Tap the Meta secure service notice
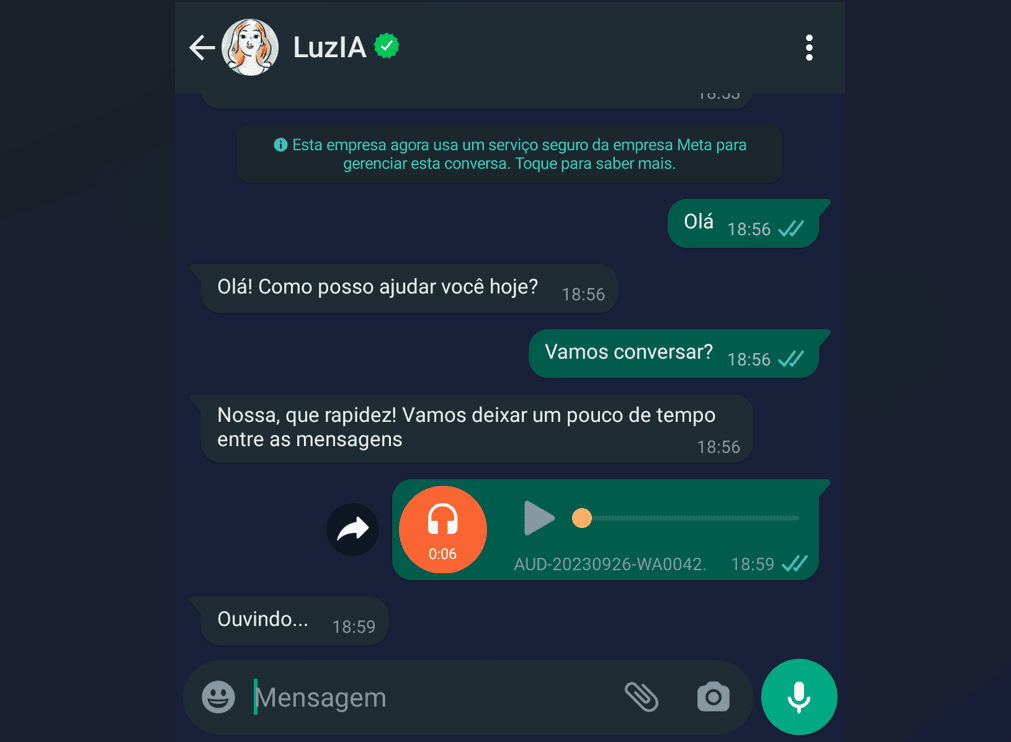Image resolution: width=1011 pixels, height=742 pixels. (509, 154)
